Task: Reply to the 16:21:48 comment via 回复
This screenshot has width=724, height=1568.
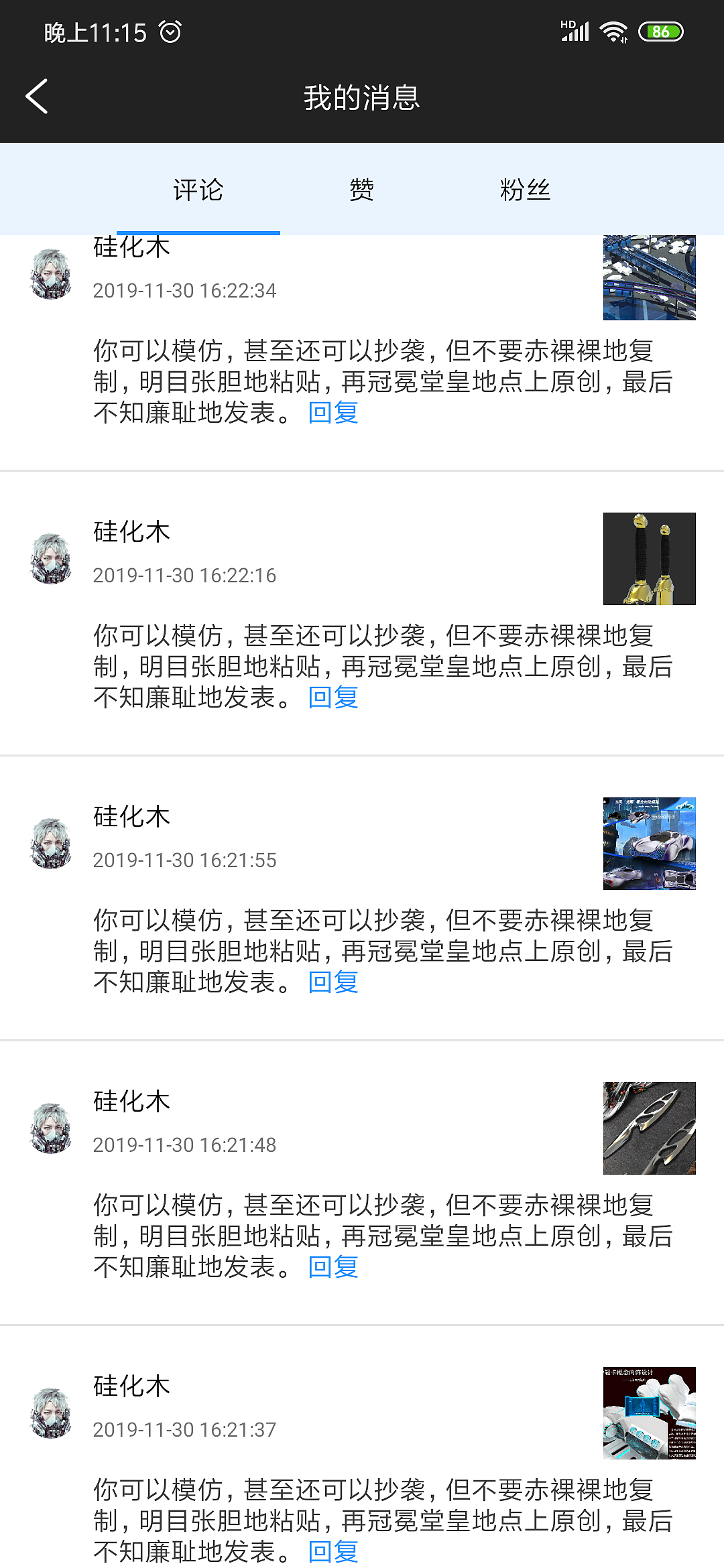Action: pyautogui.click(x=333, y=1267)
